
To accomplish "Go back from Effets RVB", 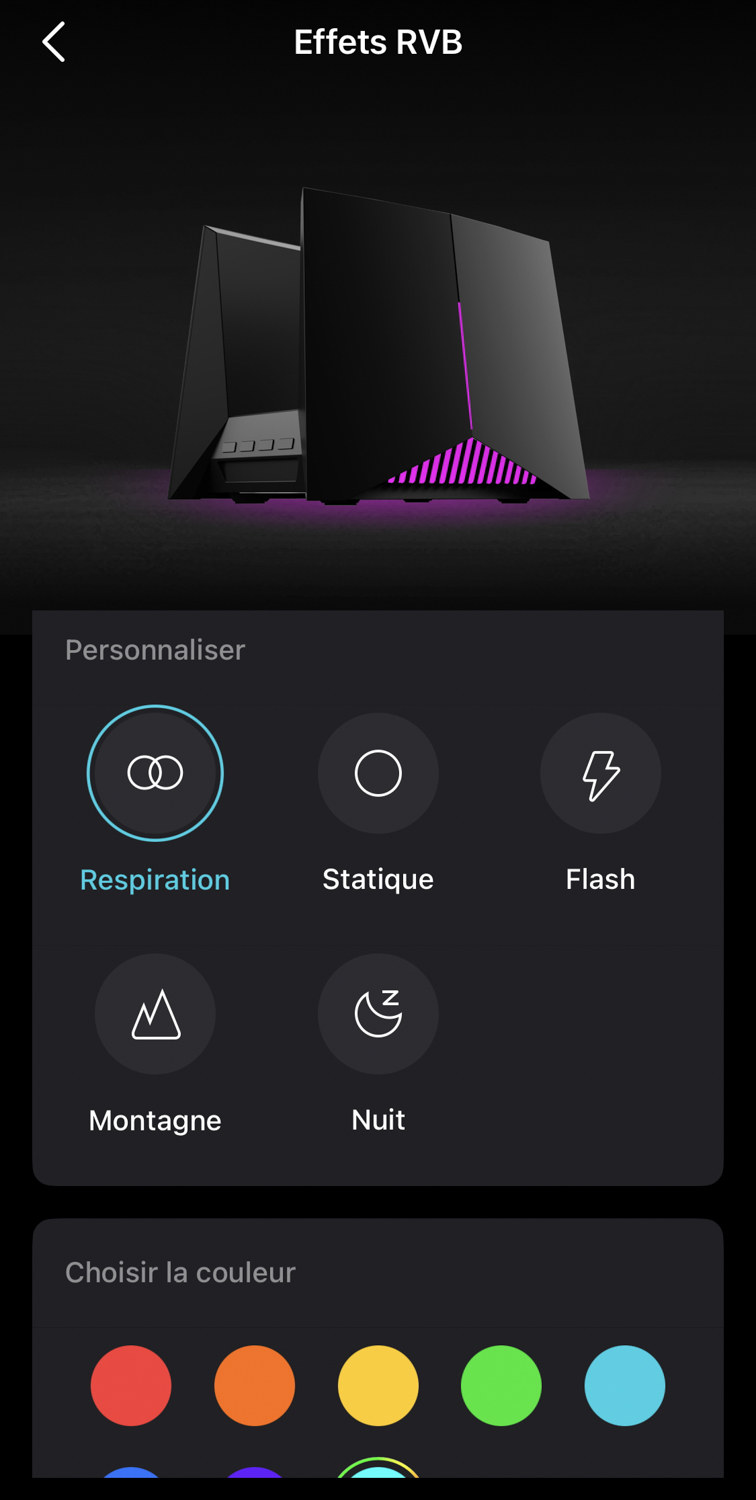I will coord(54,42).
